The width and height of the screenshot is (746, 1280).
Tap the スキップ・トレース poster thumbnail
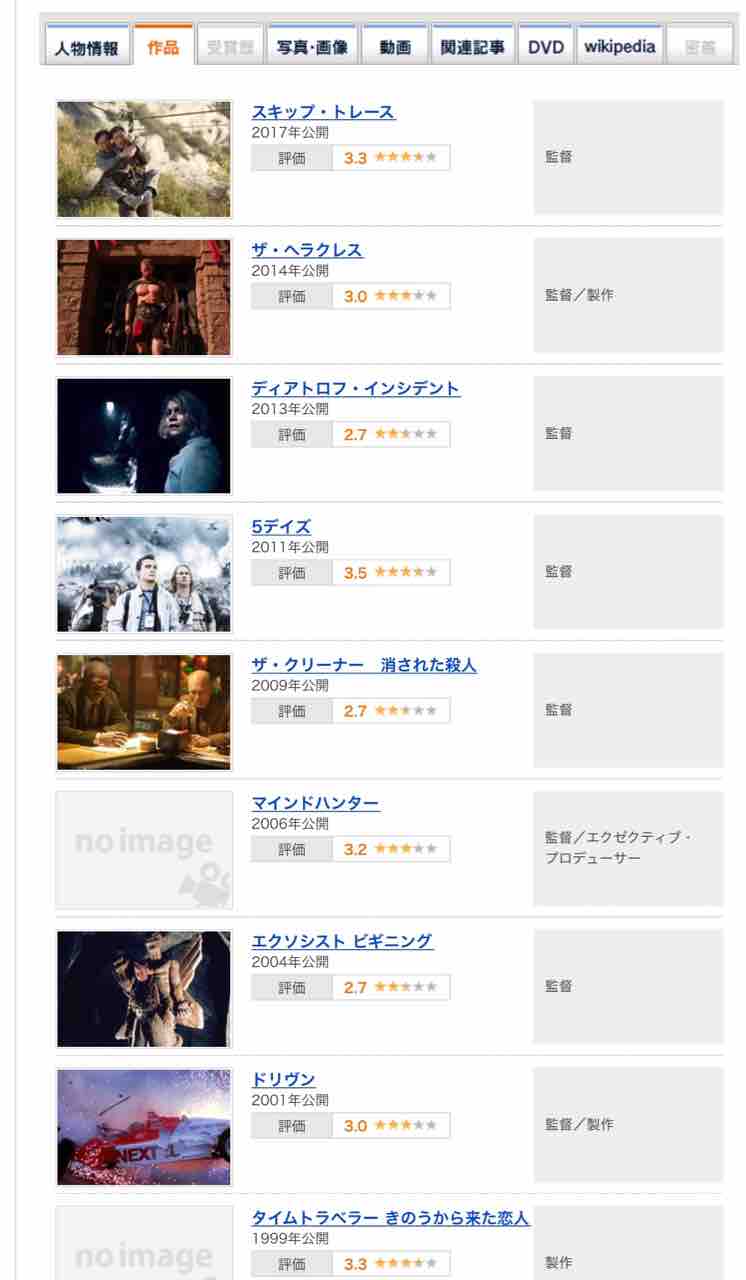(x=144, y=159)
